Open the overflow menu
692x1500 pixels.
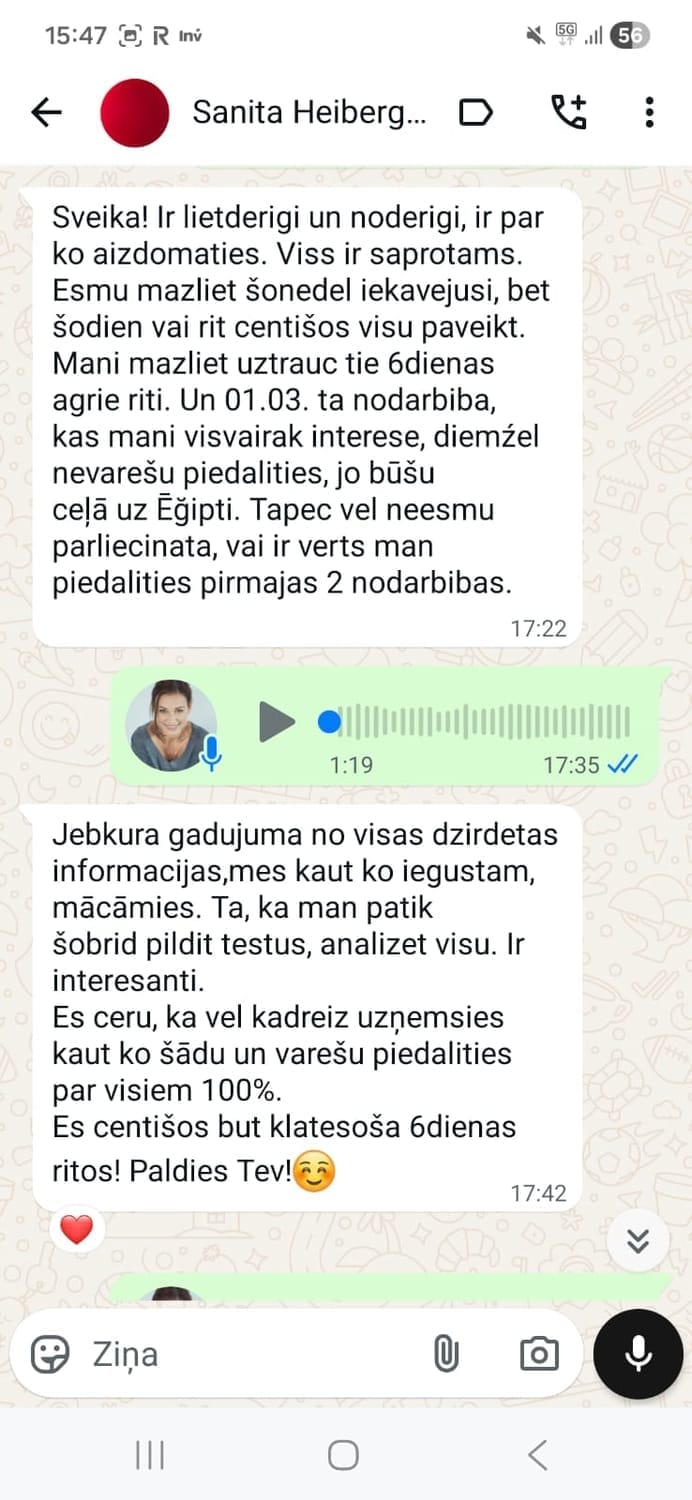click(649, 113)
